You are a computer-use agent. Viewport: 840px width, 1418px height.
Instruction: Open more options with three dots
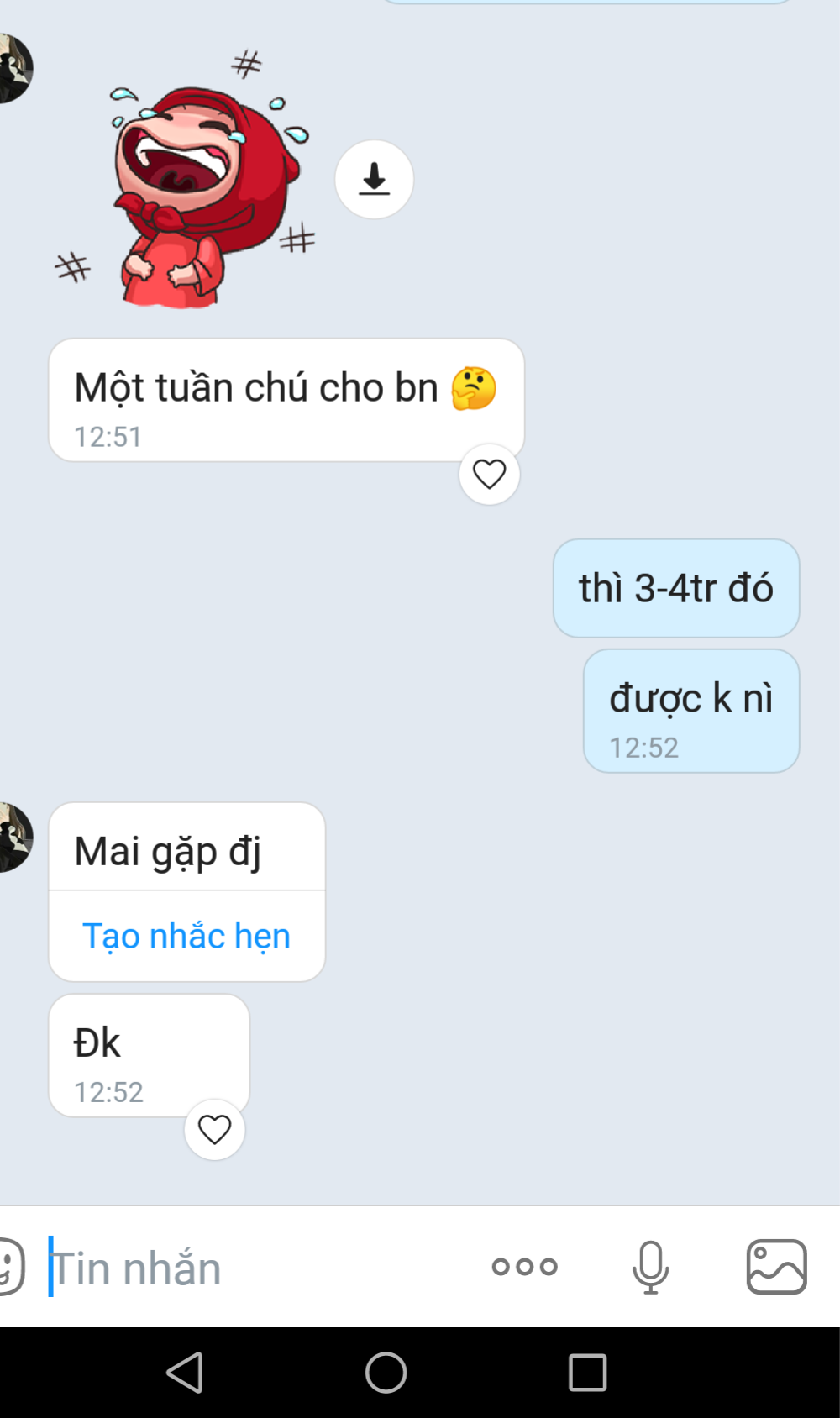[524, 1267]
